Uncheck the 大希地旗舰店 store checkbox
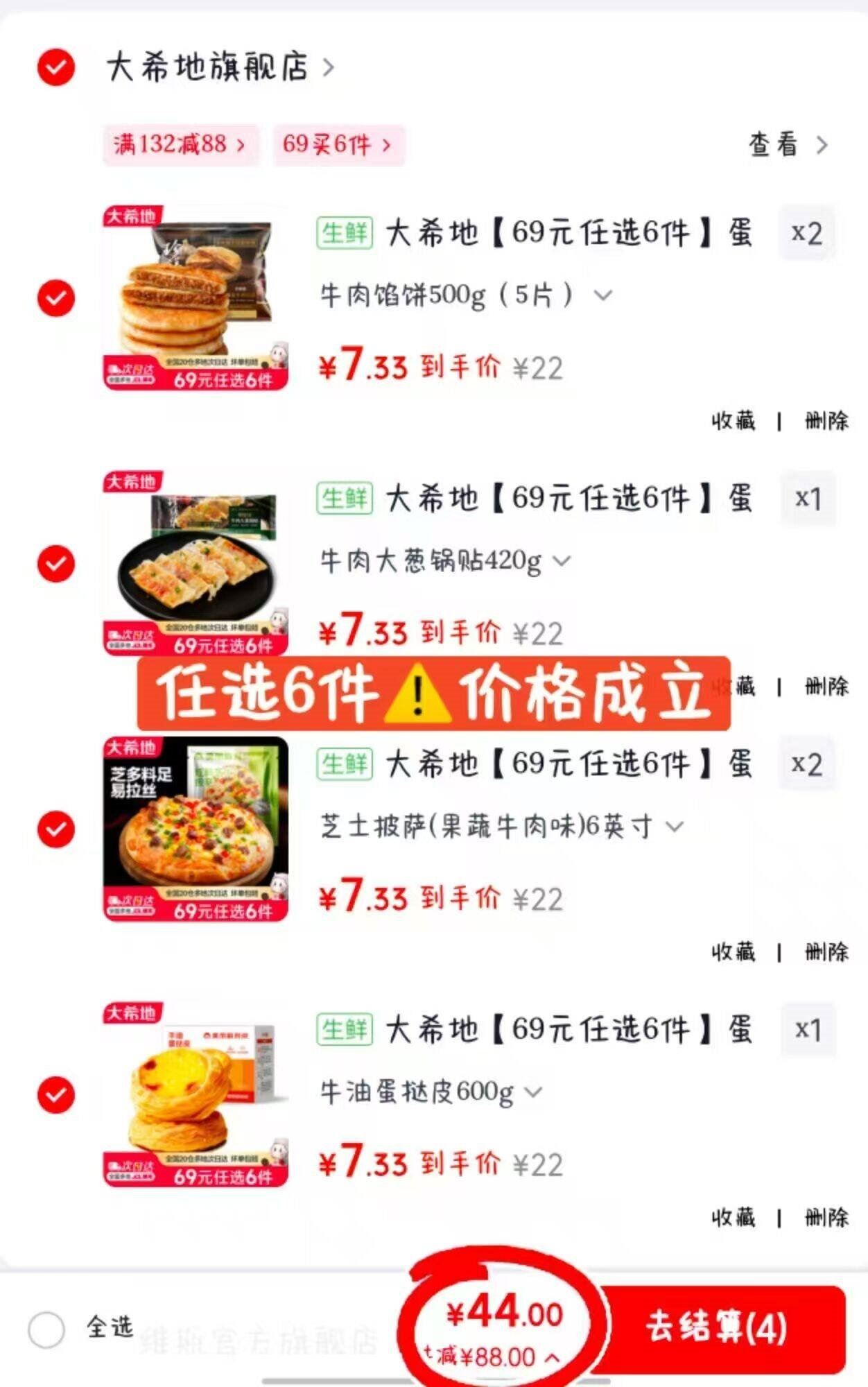This screenshot has height=1387, width=868. 56,67
